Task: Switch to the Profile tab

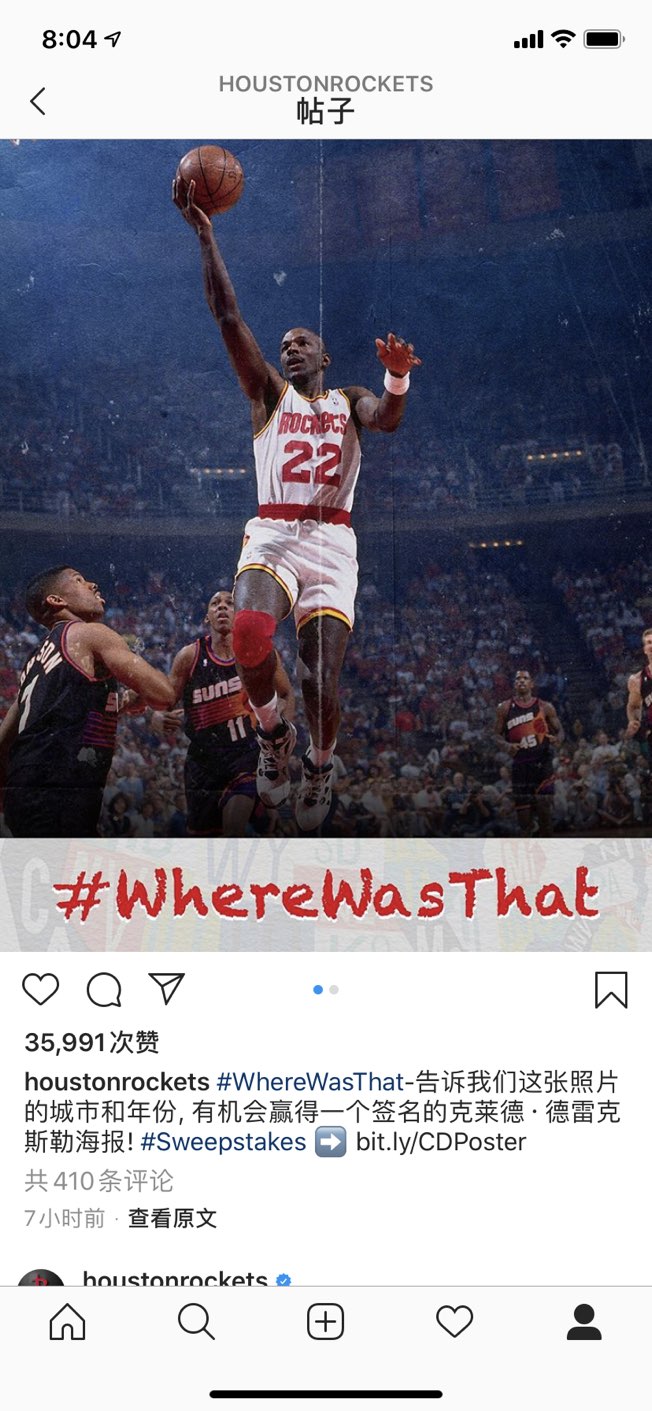Action: [x=584, y=1322]
